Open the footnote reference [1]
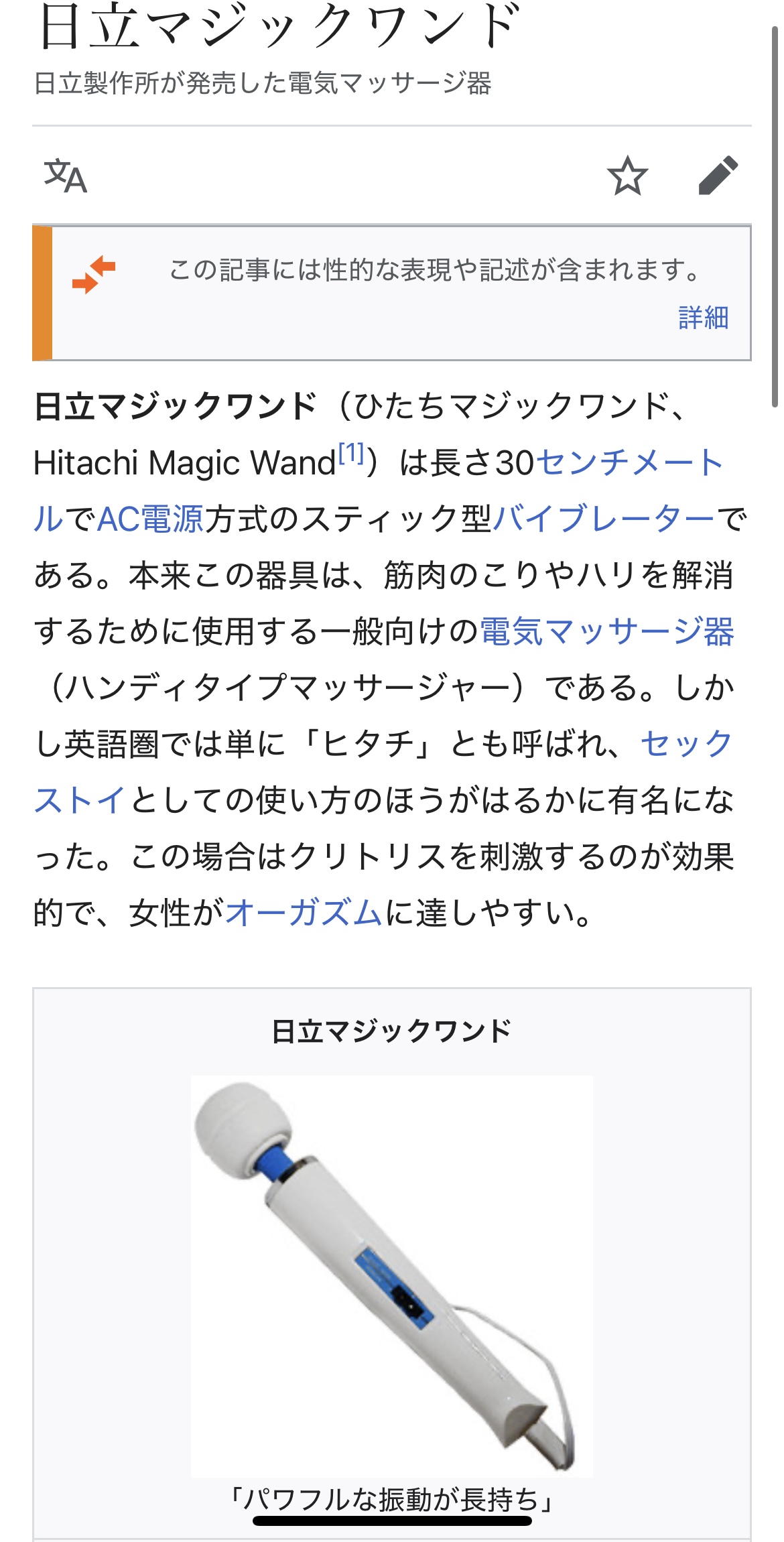 pos(351,454)
